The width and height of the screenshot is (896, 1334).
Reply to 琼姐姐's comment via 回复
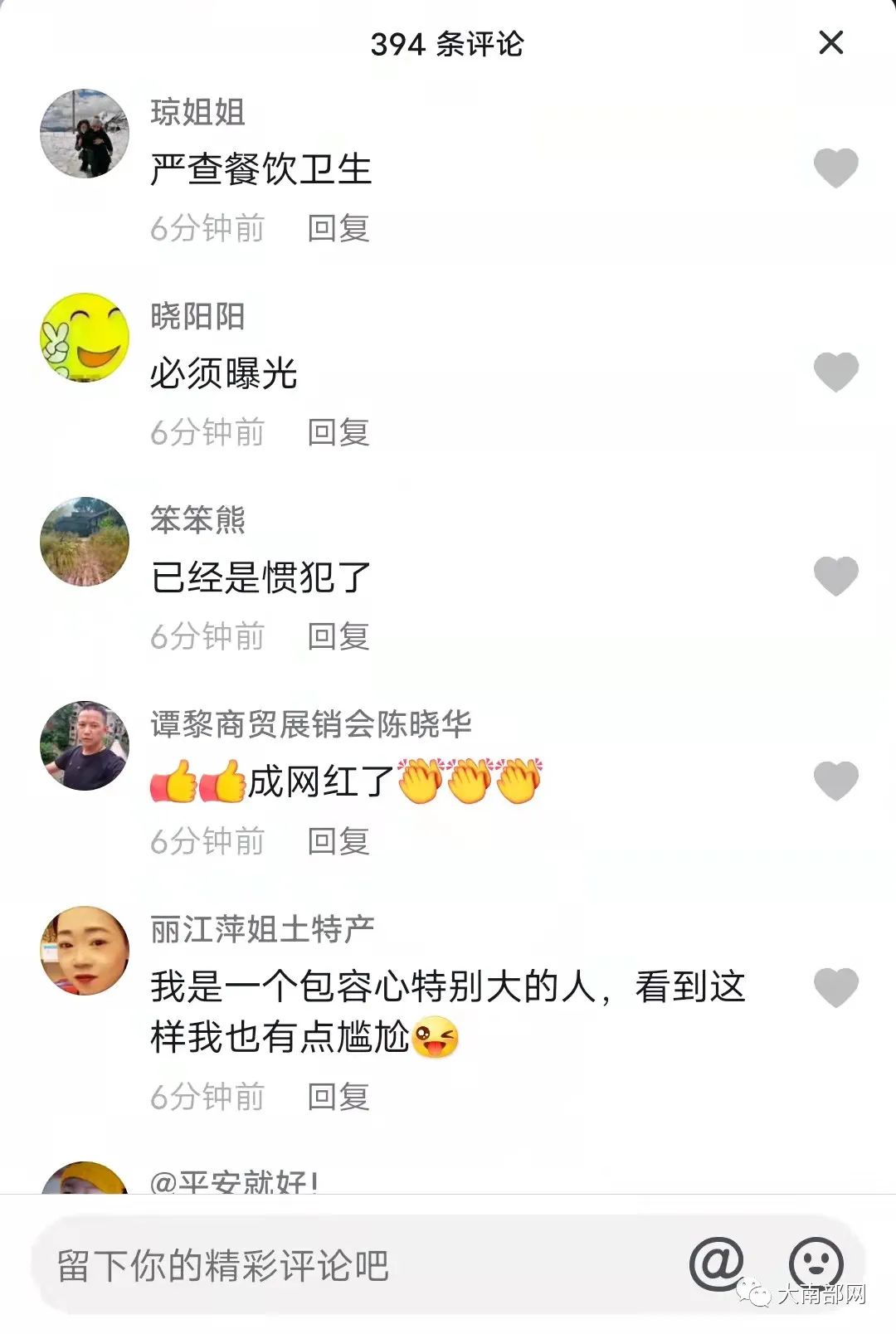(x=338, y=229)
